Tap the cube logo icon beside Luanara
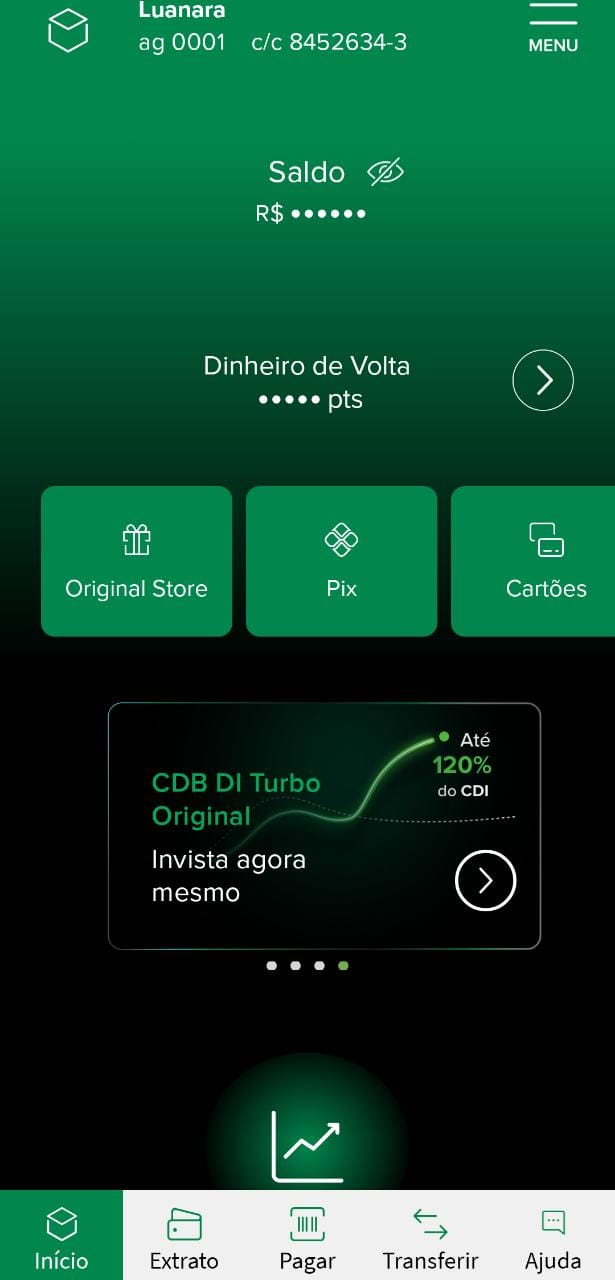This screenshot has width=615, height=1280. 68,30
